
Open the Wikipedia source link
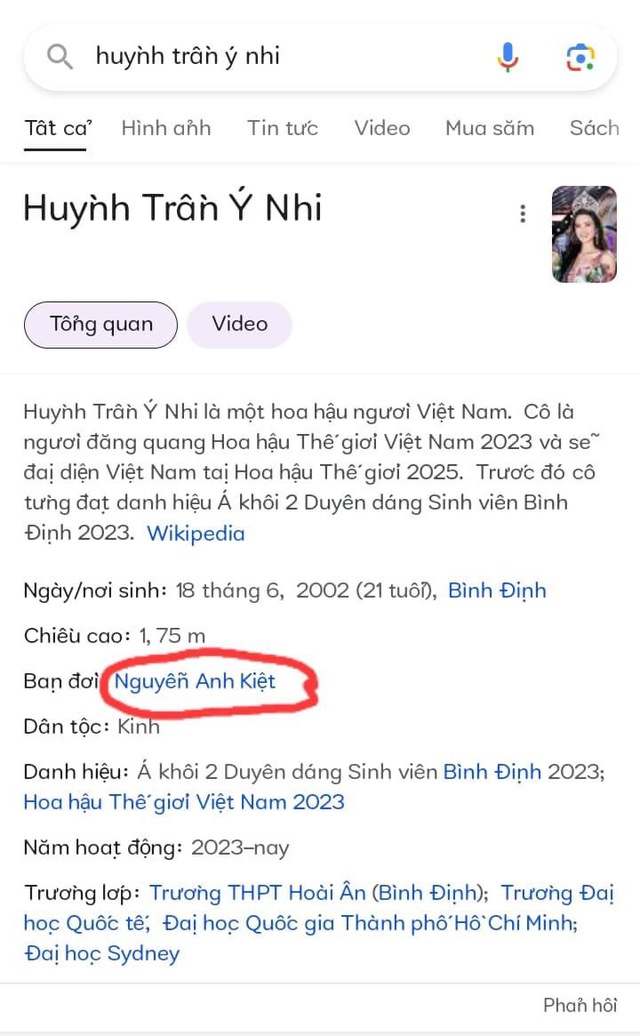pyautogui.click(x=196, y=533)
